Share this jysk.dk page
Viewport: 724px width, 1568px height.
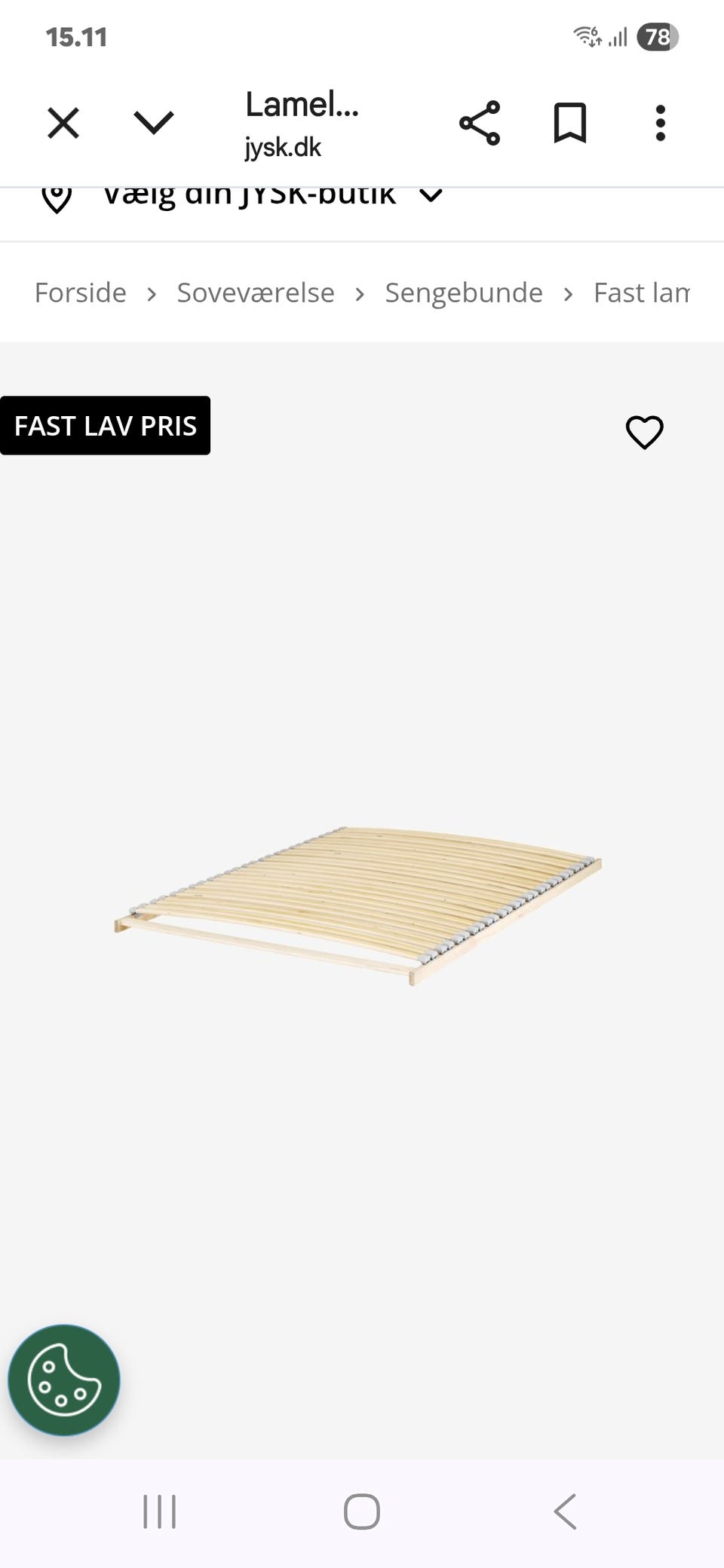tap(480, 123)
